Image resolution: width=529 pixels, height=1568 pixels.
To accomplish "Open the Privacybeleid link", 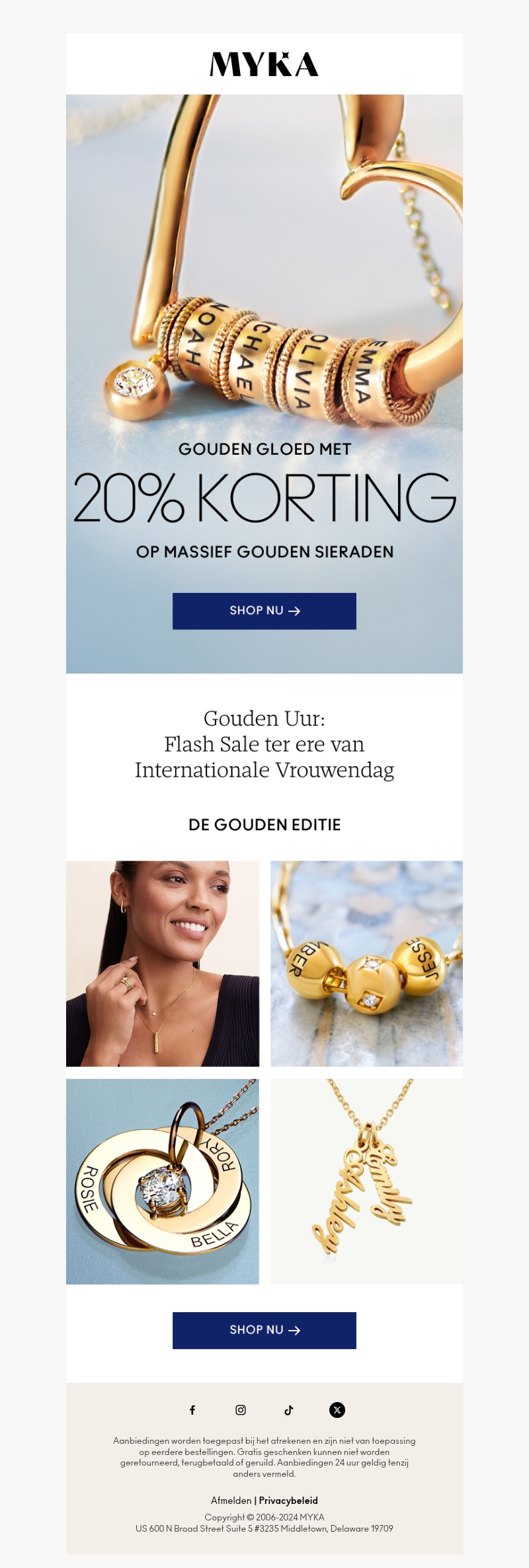I will click(288, 1501).
